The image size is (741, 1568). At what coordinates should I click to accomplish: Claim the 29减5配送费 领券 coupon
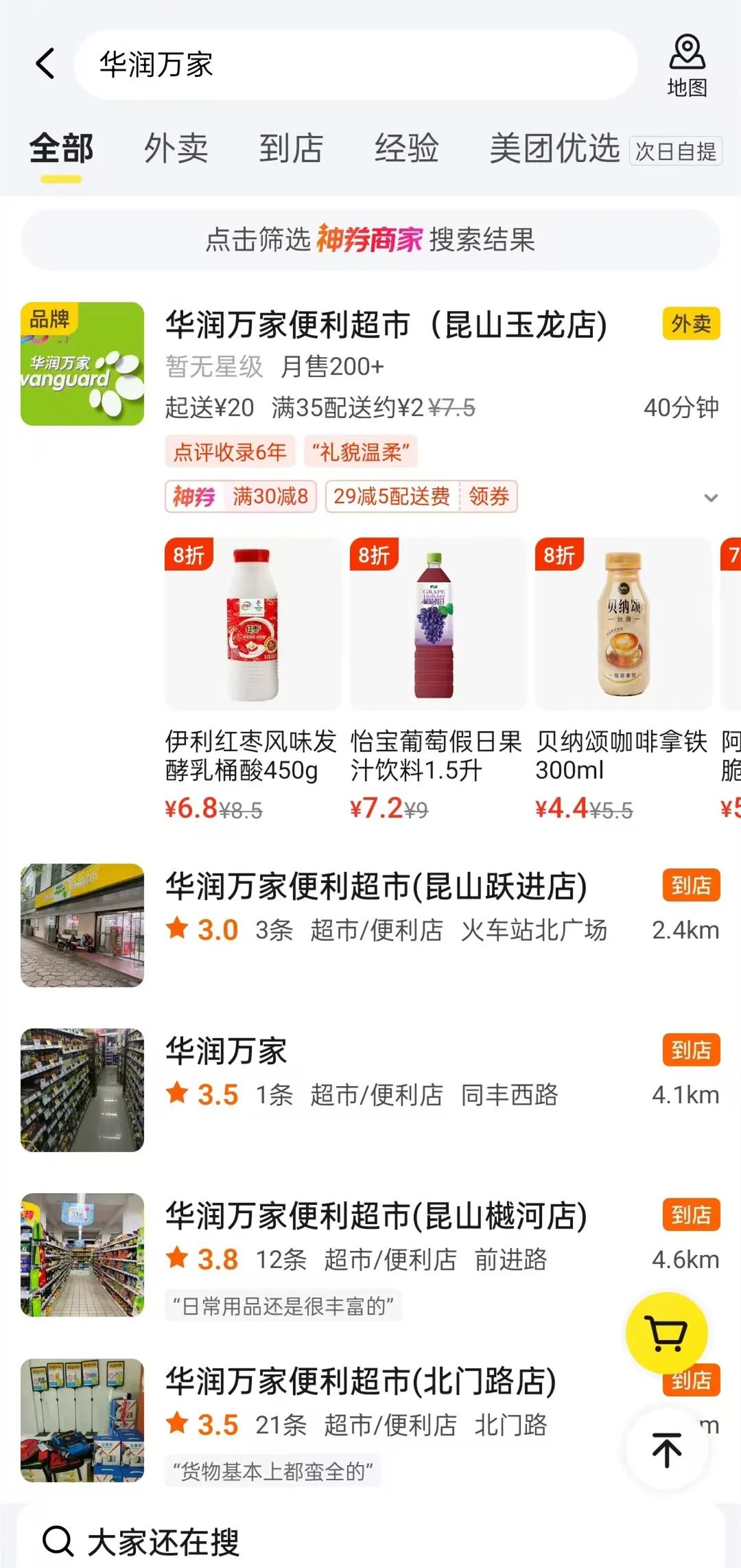489,496
